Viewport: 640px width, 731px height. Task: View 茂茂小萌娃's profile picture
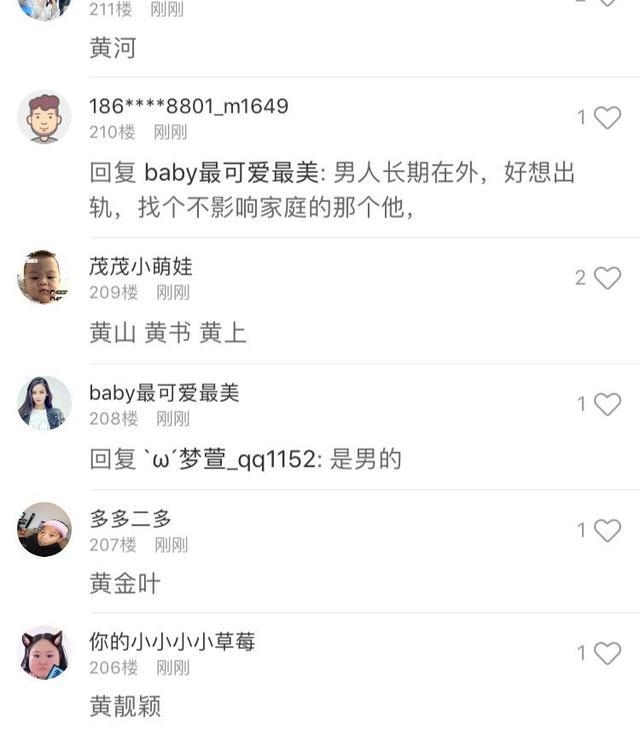(x=44, y=277)
